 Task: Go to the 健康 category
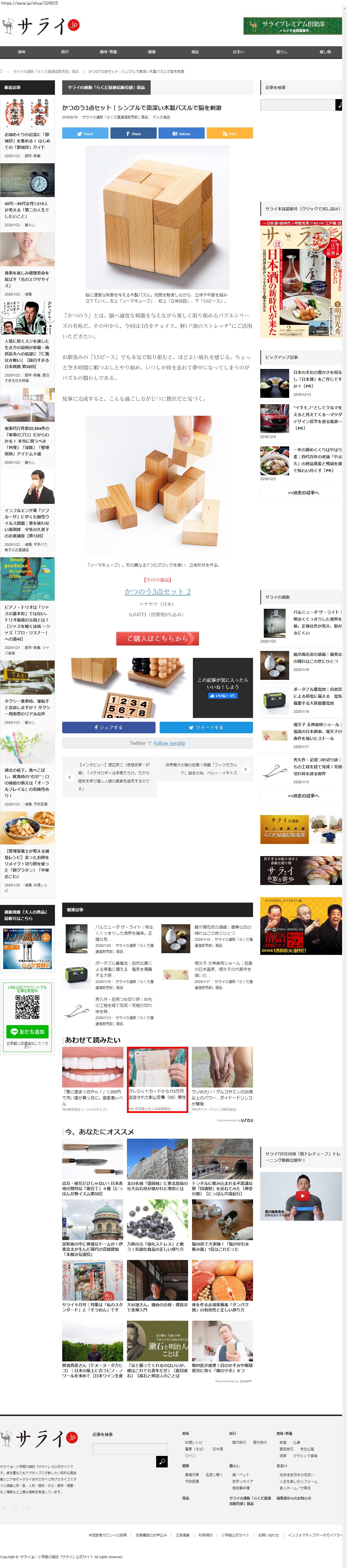(x=152, y=52)
